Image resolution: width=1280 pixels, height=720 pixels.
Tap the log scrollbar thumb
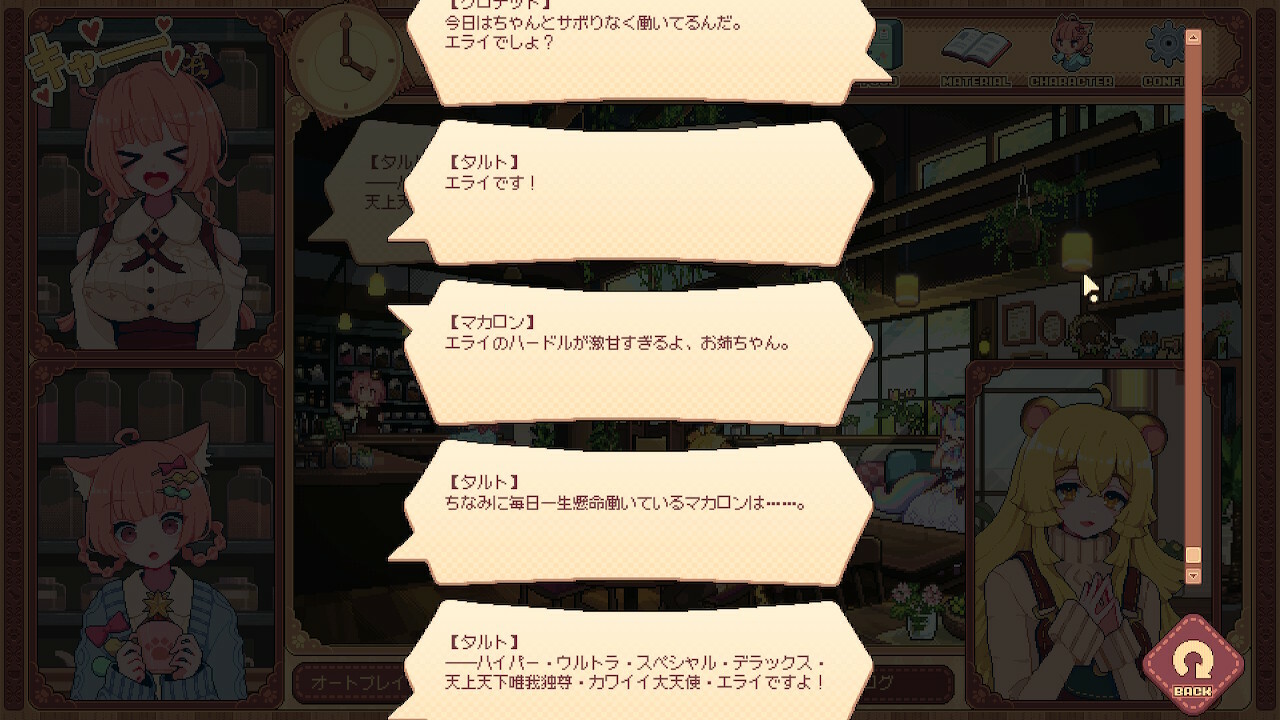tap(1192, 555)
